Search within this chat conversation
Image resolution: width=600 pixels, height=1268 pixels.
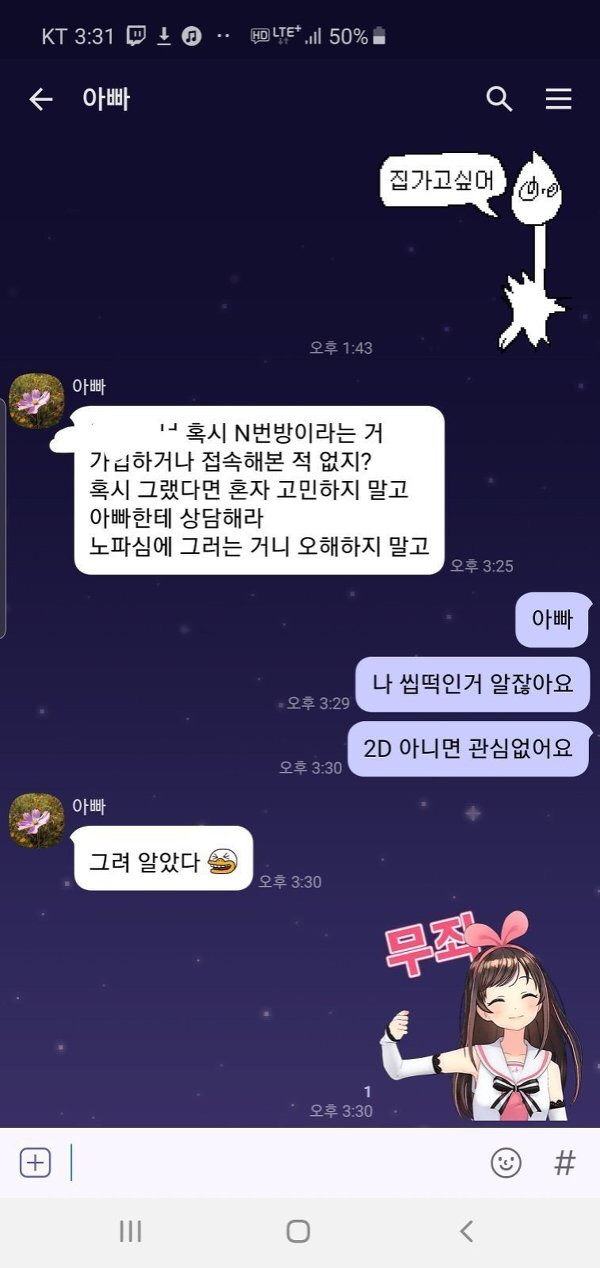coord(498,99)
